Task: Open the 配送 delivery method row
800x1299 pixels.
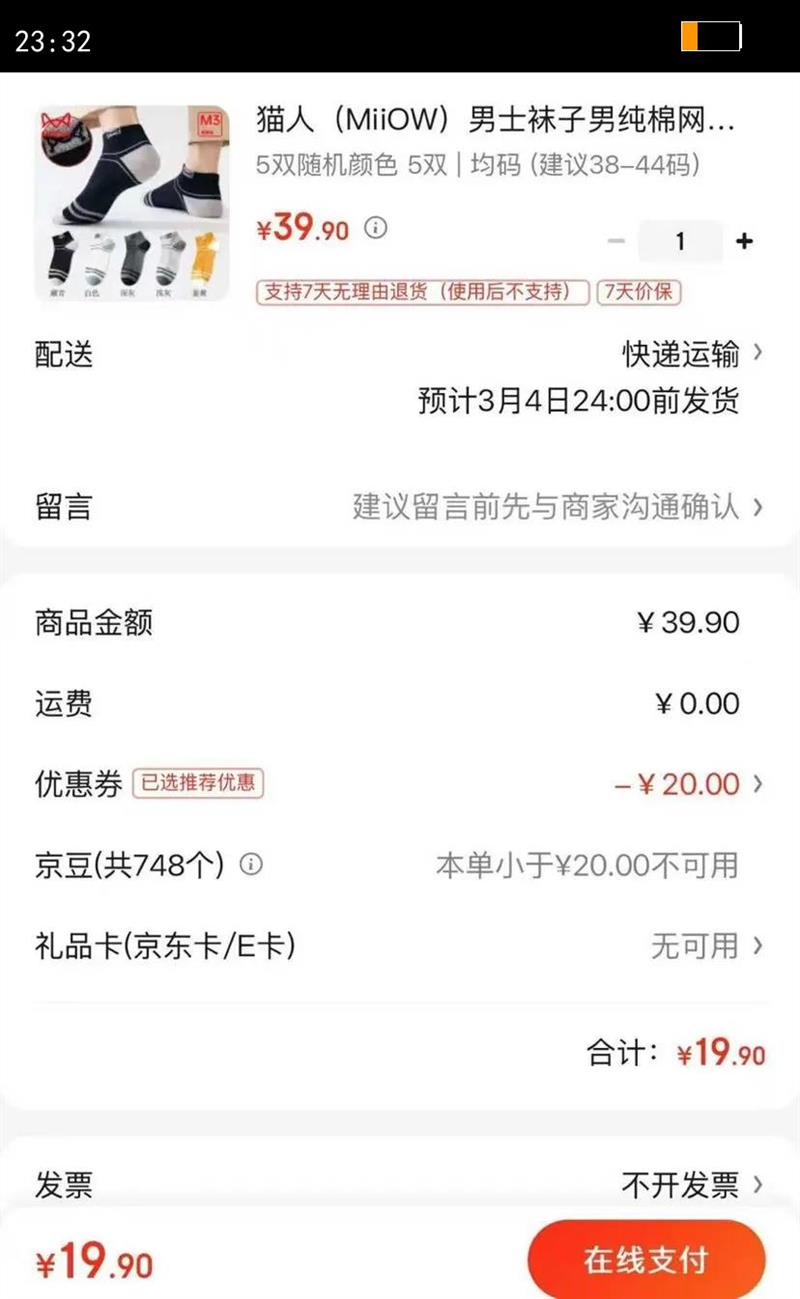Action: click(x=690, y=353)
